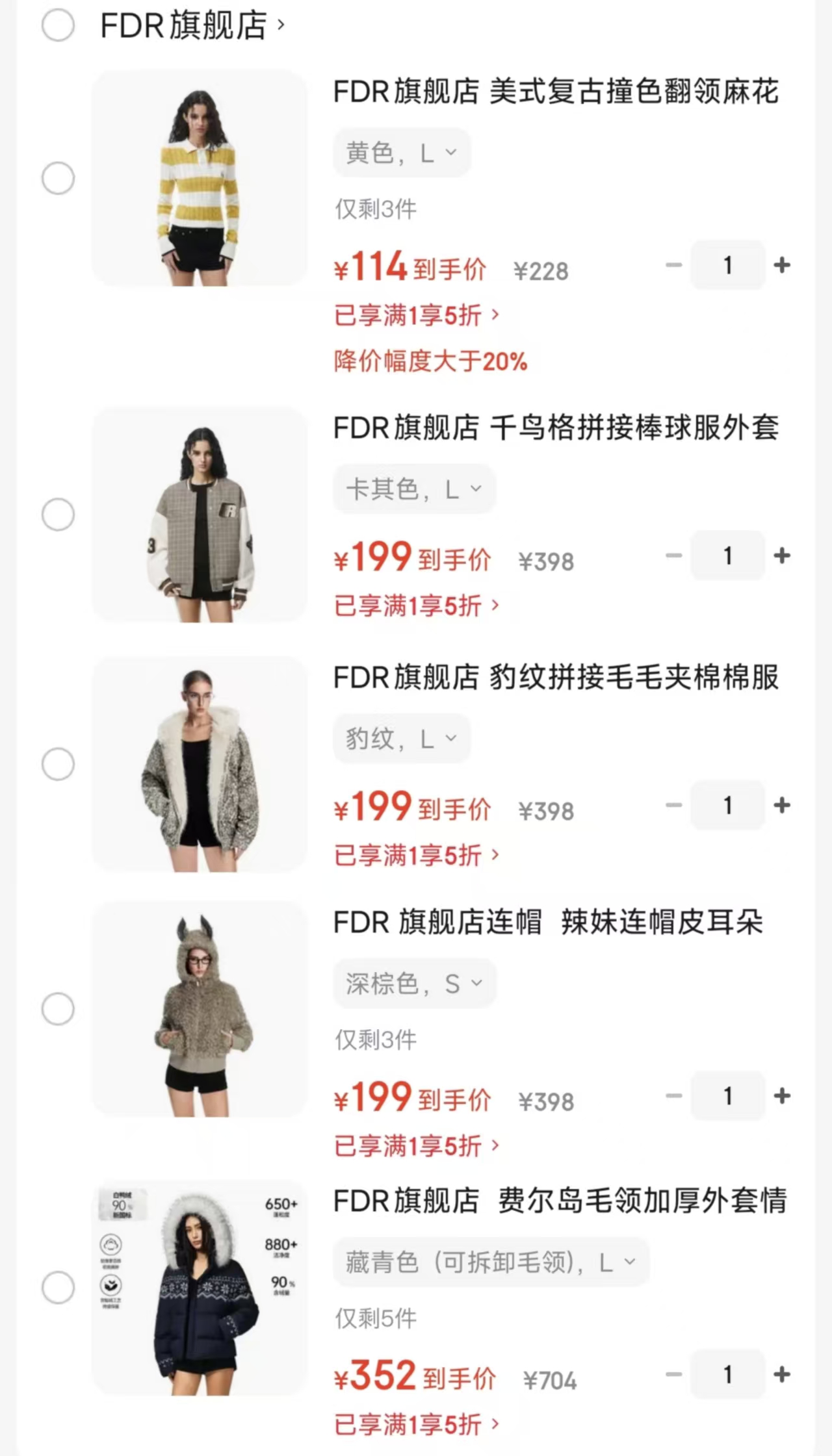View 降价幅度大于20% item's 已享满1享5折 discount details
This screenshot has width=832, height=1456.
click(x=416, y=316)
